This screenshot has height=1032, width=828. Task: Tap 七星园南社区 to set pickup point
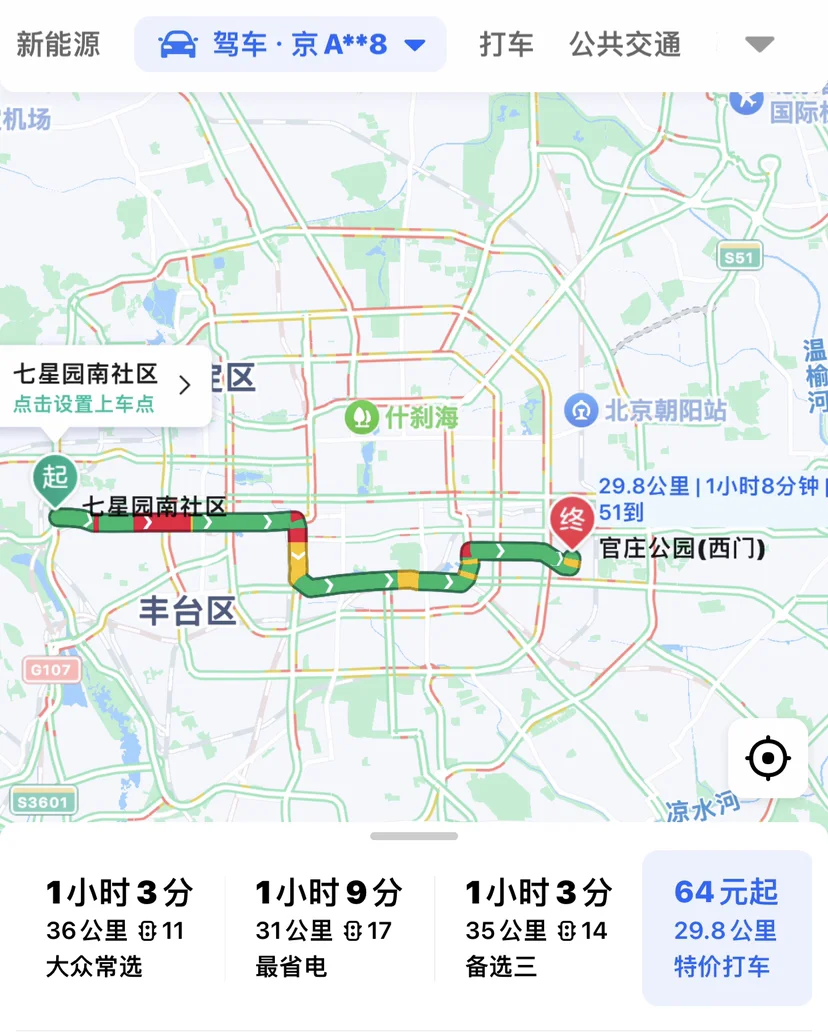[x=105, y=388]
